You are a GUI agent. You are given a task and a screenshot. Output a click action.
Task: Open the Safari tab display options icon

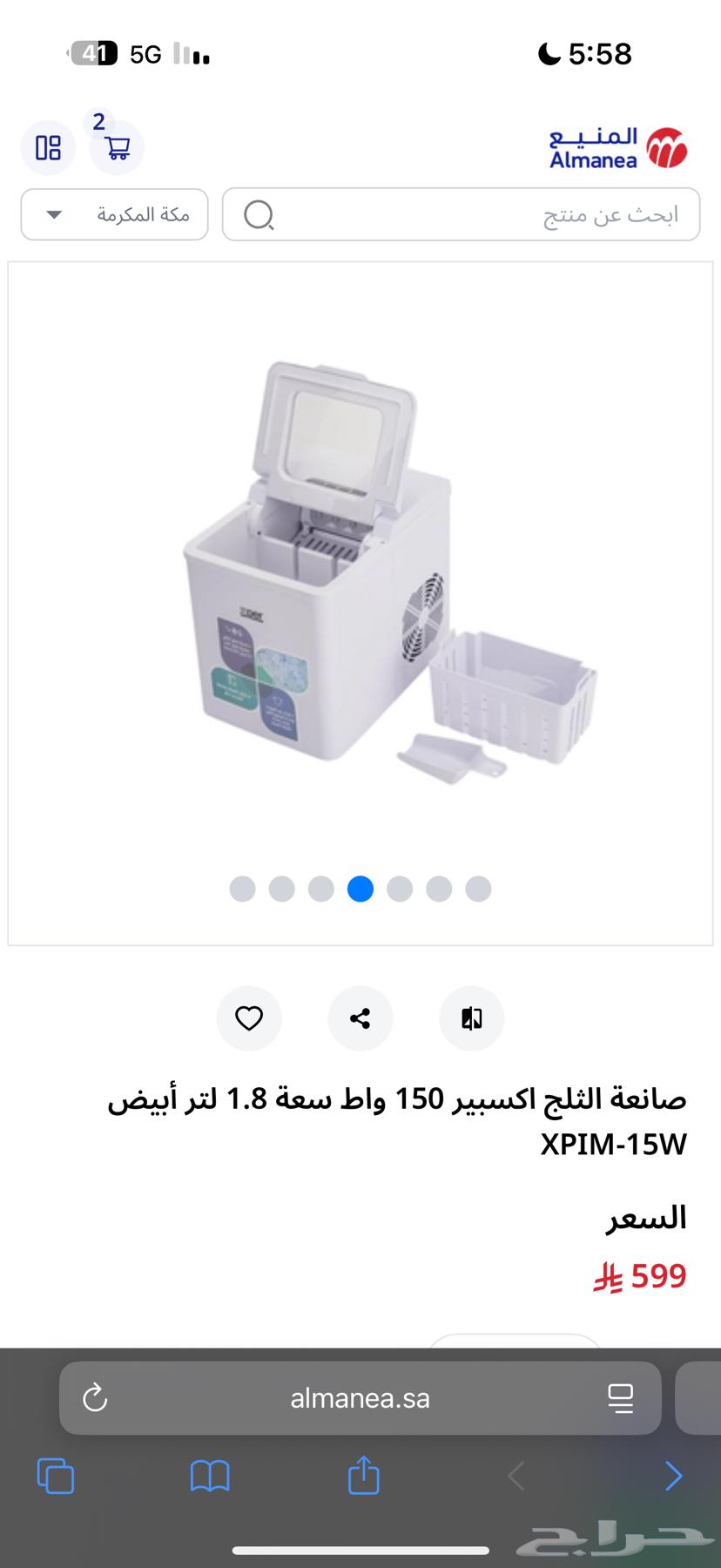click(621, 1397)
